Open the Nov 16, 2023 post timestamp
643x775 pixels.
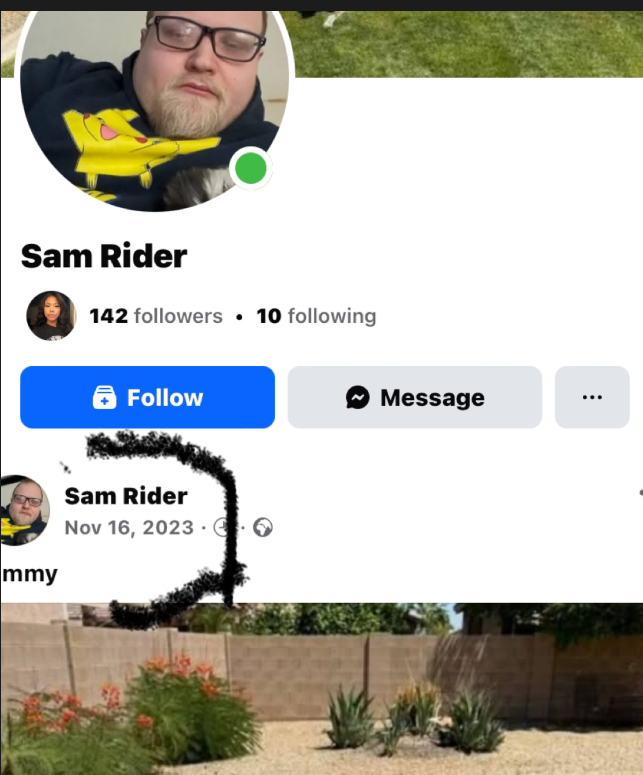tap(129, 527)
